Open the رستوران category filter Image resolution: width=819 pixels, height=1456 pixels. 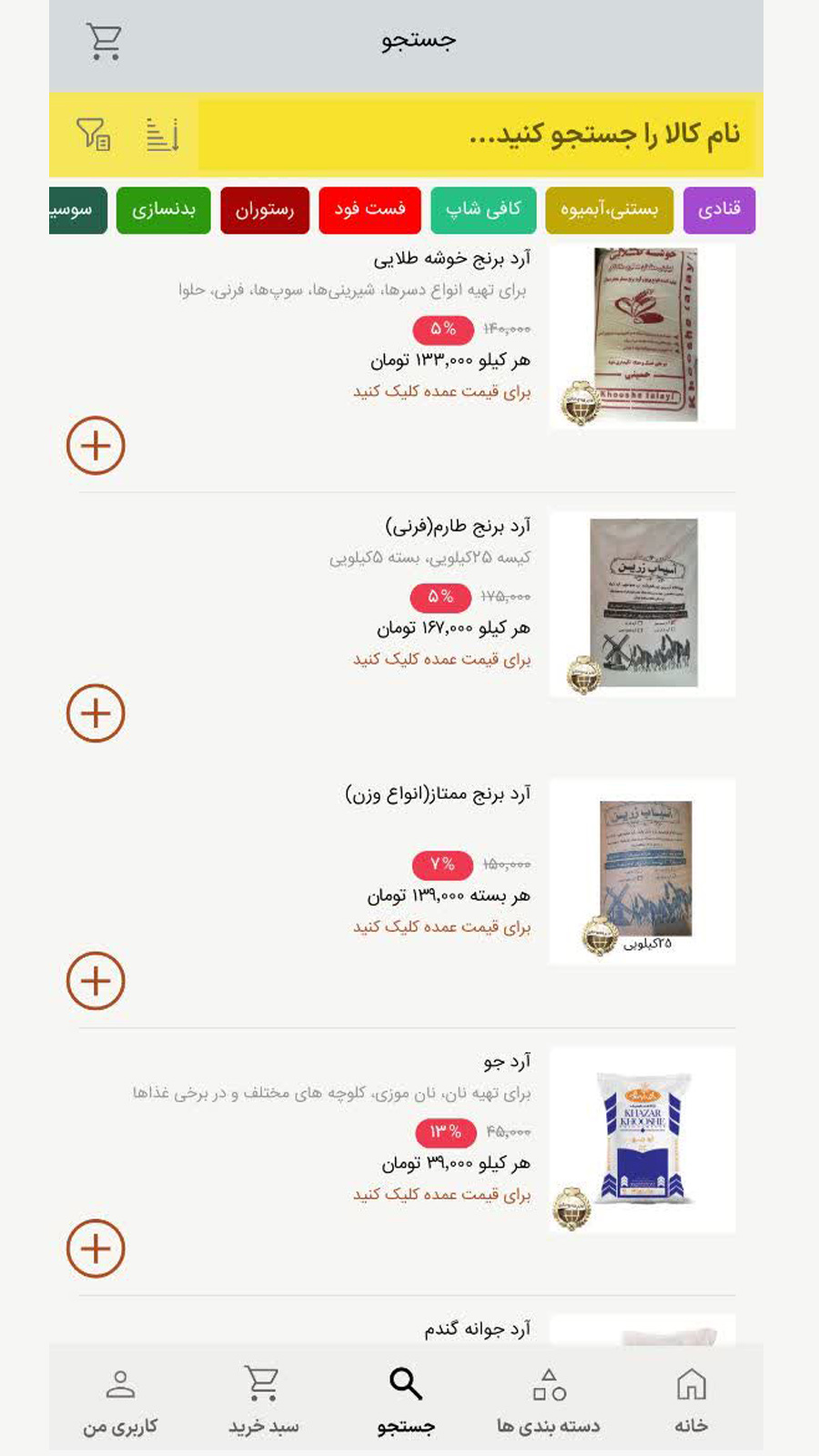click(264, 210)
